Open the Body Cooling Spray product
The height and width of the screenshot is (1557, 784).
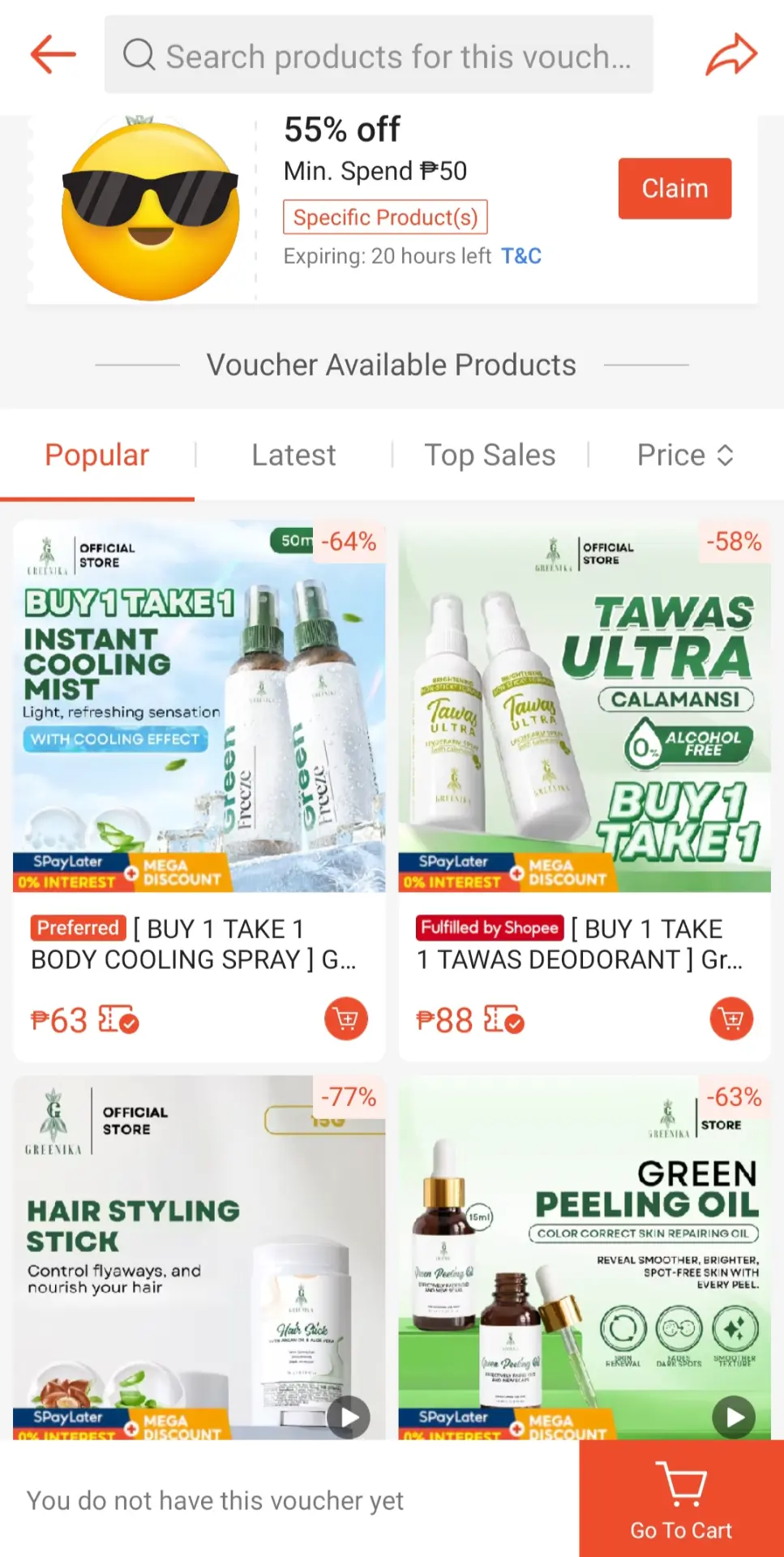tap(199, 791)
